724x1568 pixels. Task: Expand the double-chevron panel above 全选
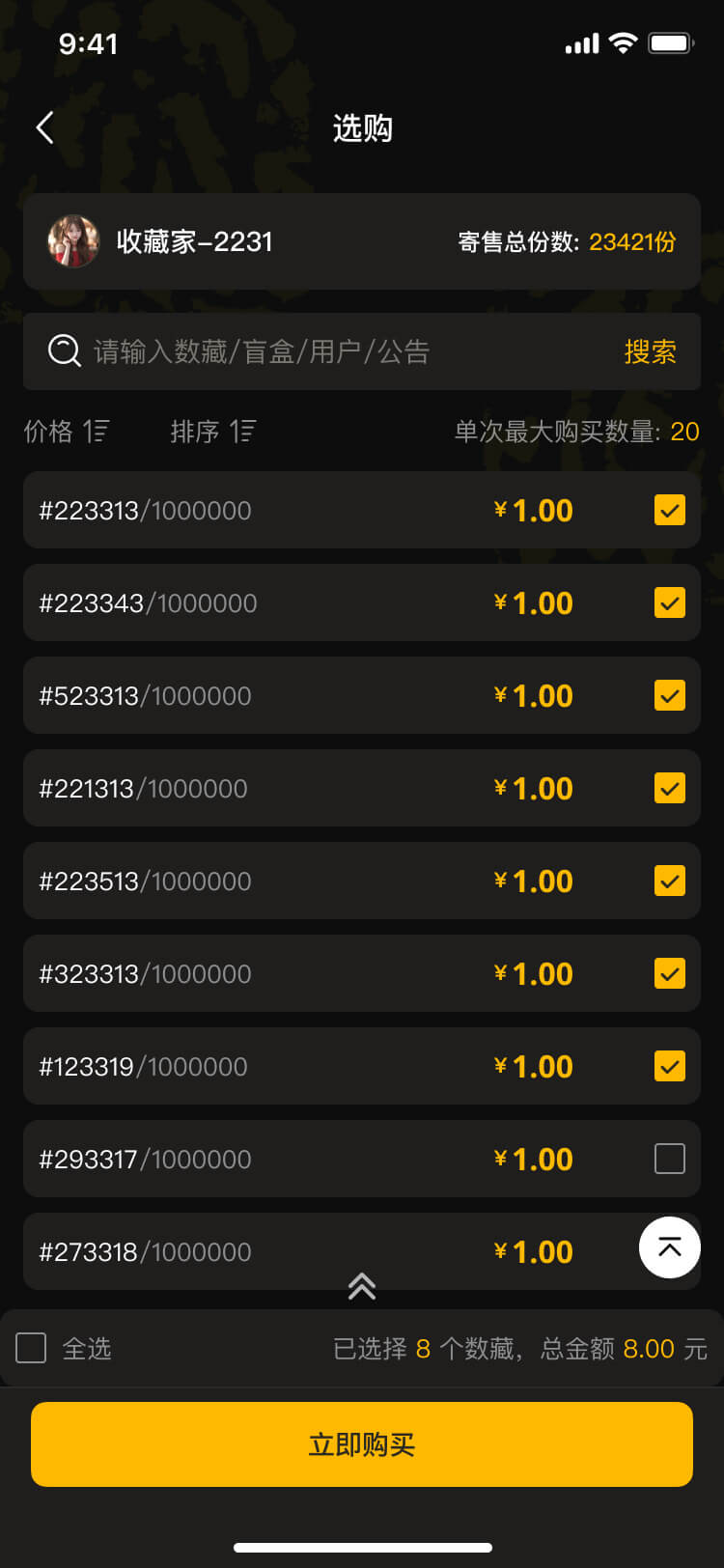tap(362, 1286)
